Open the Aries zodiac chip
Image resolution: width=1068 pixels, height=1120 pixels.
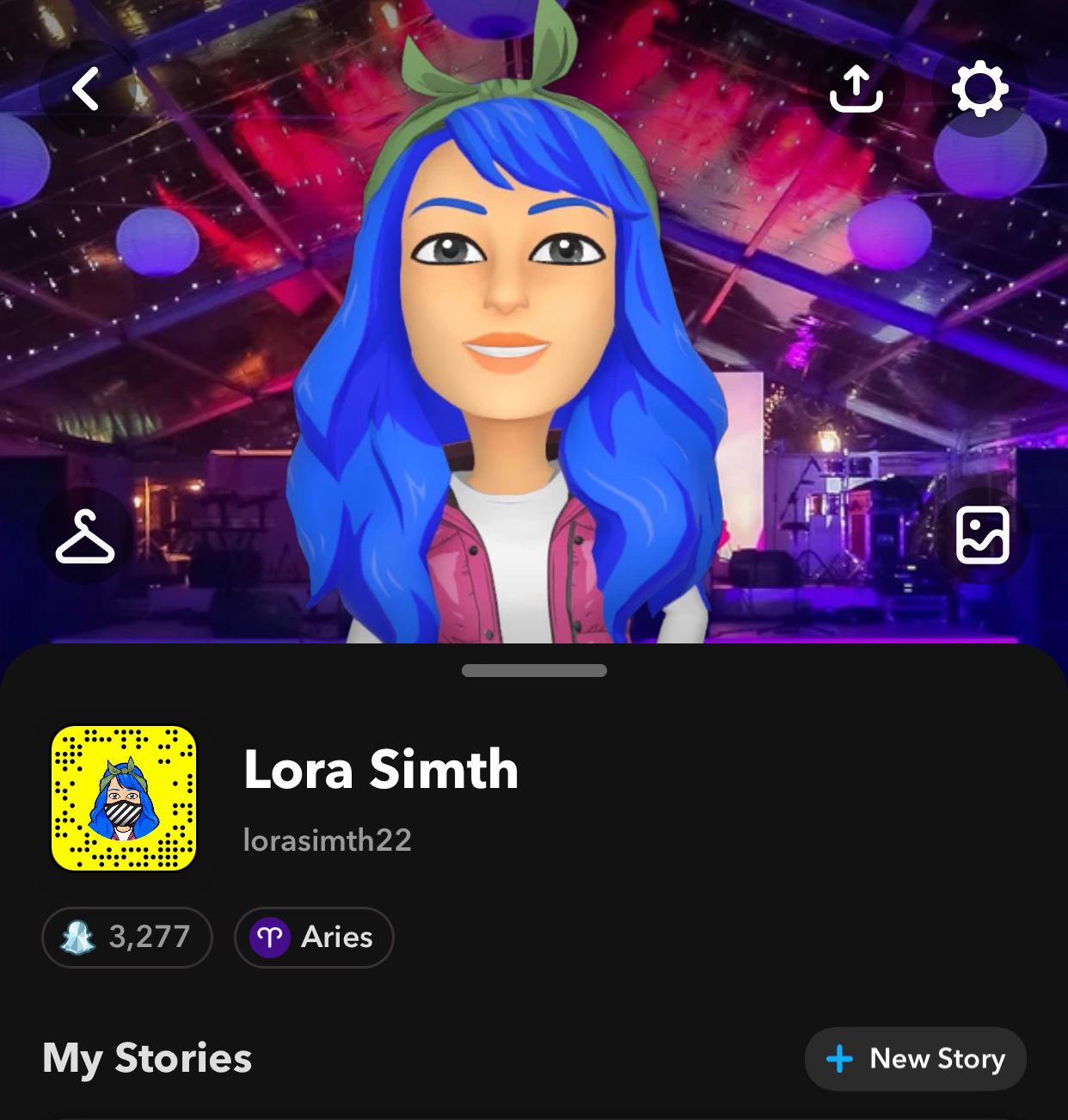point(314,937)
